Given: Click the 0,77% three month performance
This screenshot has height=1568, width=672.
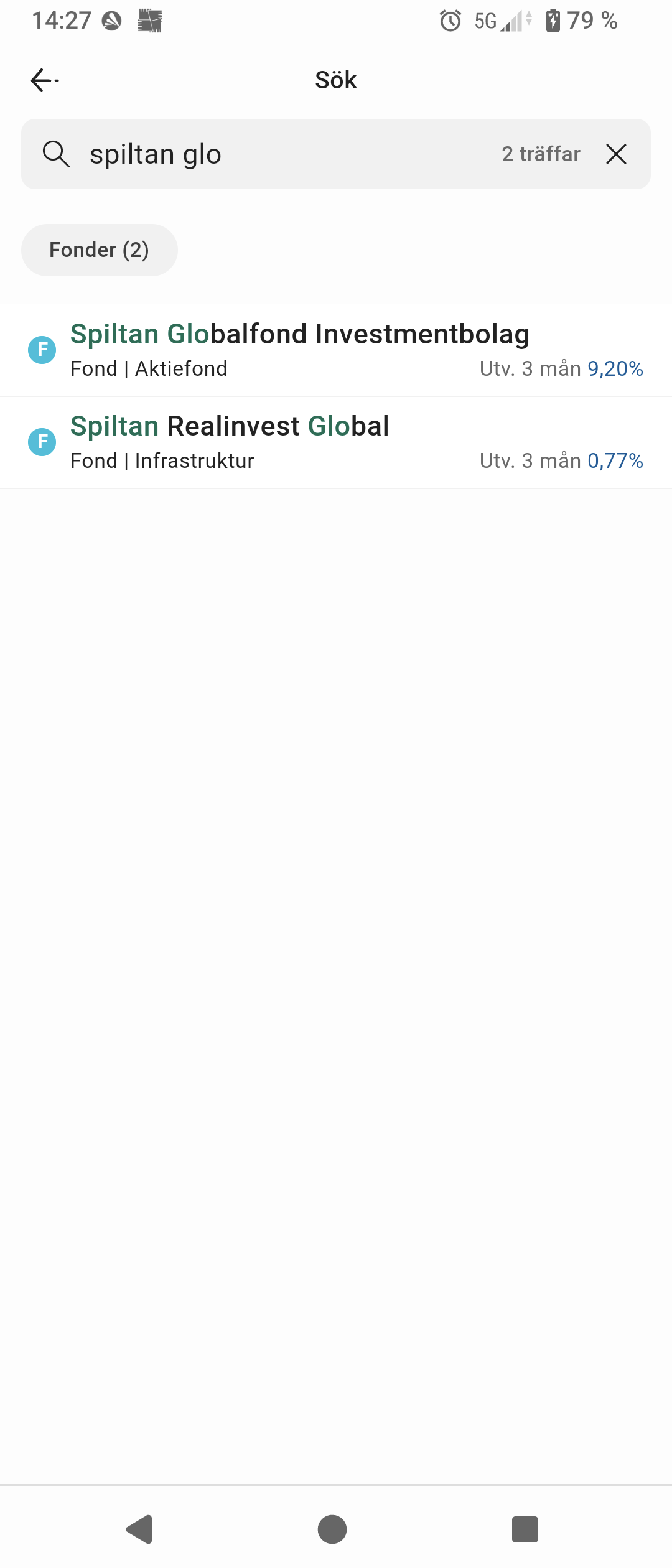Looking at the screenshot, I should [x=615, y=460].
